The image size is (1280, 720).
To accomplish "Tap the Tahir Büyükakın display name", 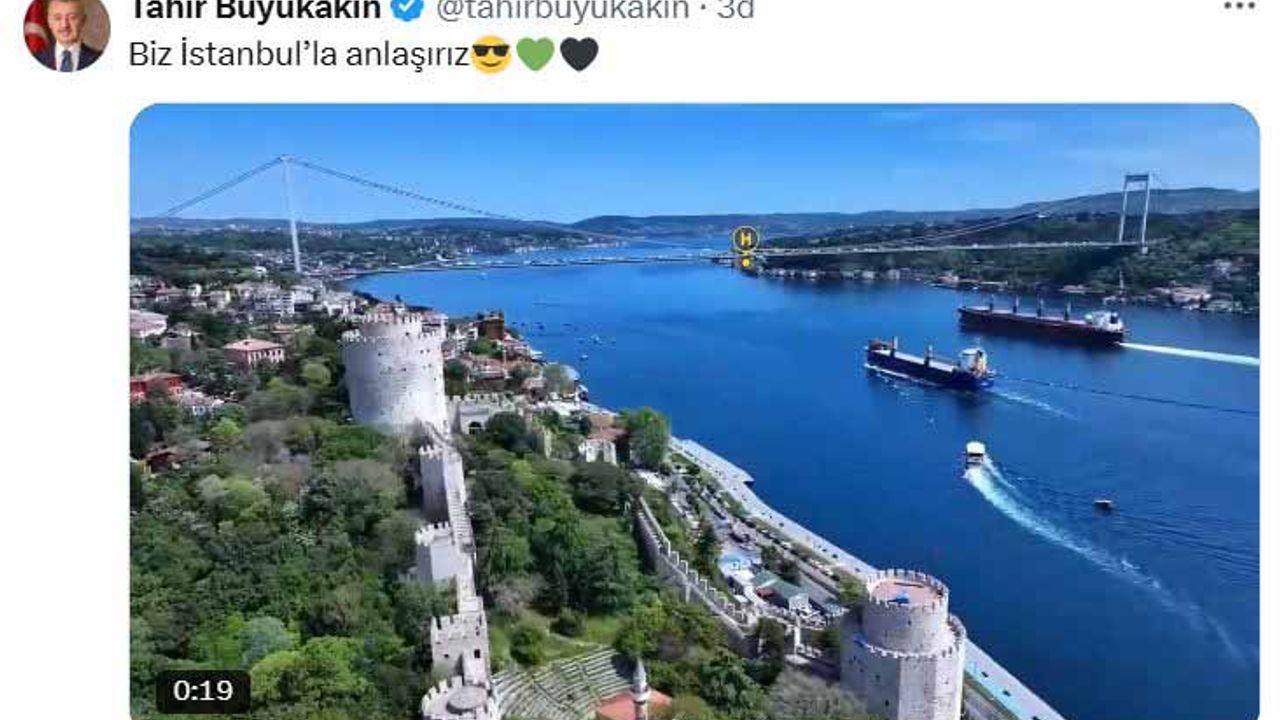I will pyautogui.click(x=255, y=10).
